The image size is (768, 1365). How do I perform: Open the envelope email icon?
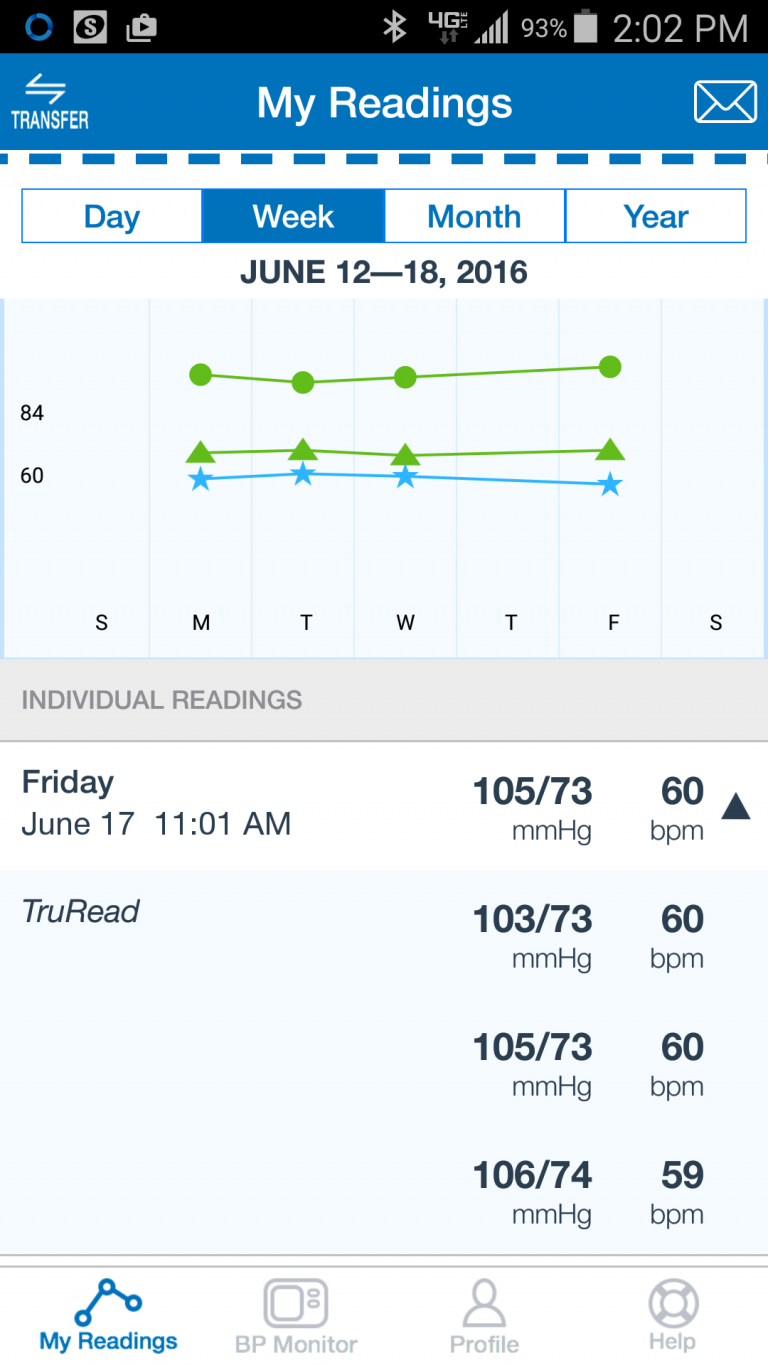pos(725,102)
